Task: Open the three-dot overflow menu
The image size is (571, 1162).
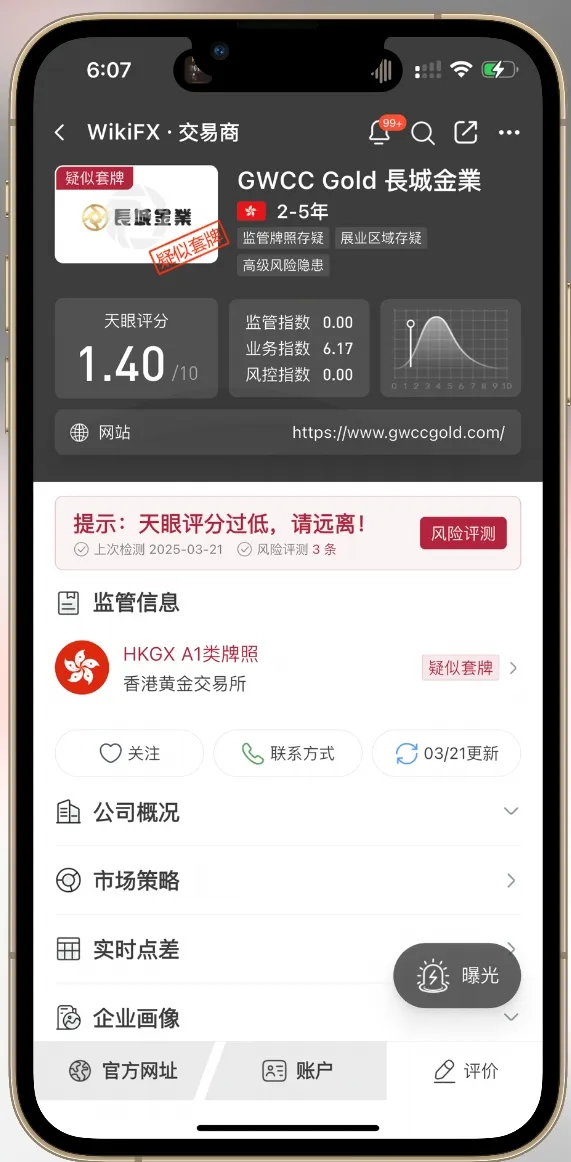Action: click(x=509, y=133)
